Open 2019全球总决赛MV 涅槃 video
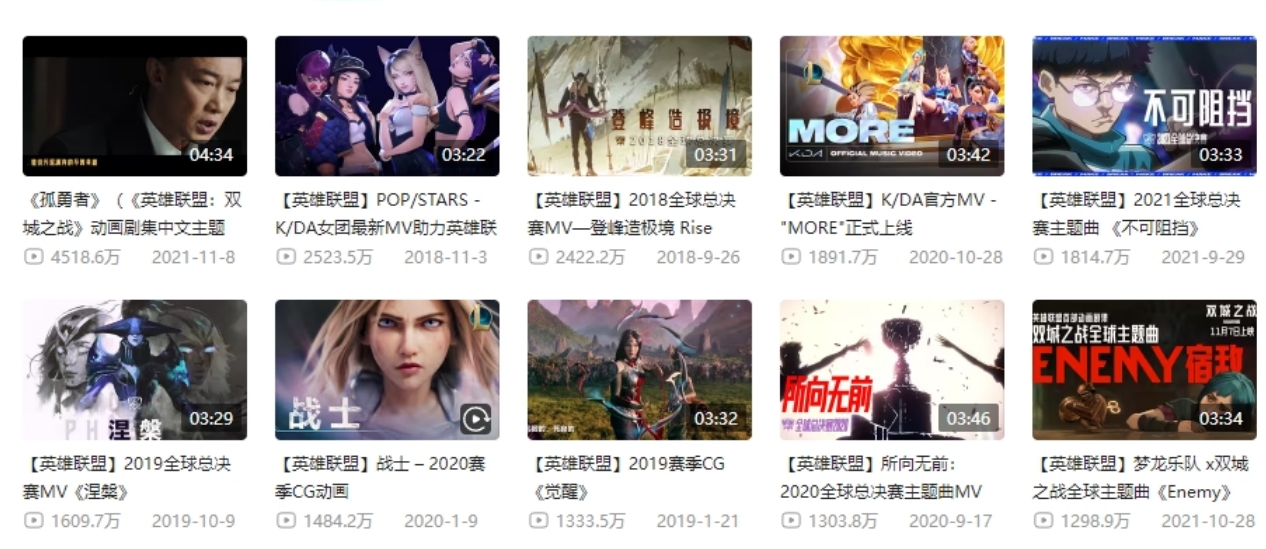Image resolution: width=1266 pixels, height=549 pixels. (x=134, y=369)
